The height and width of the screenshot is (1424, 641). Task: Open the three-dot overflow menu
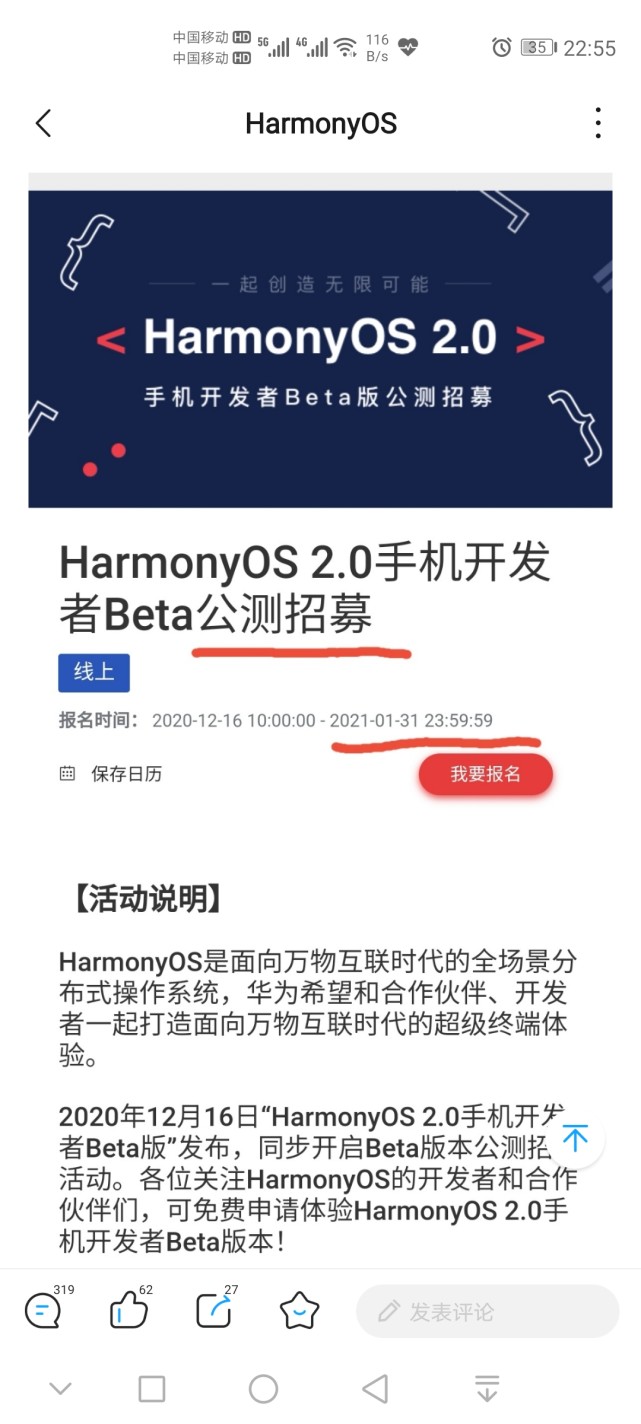(597, 123)
